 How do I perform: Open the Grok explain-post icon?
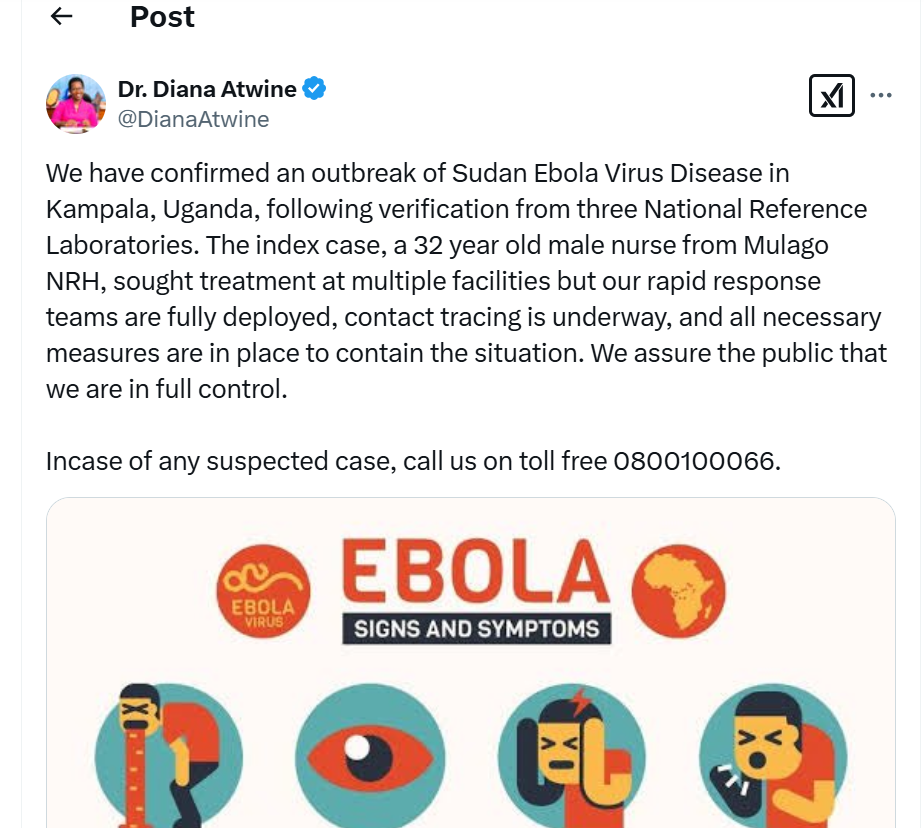831,96
